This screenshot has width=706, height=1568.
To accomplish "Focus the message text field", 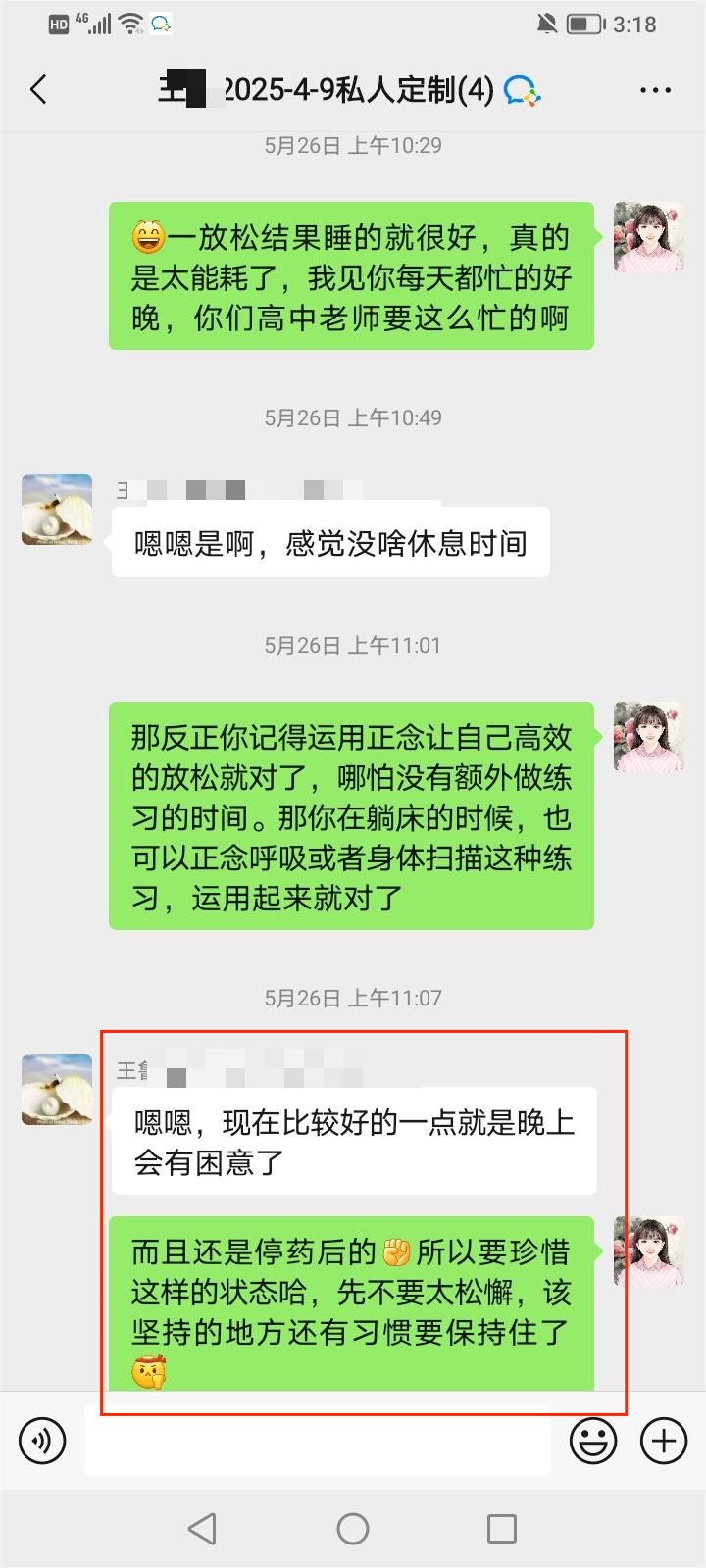I will [x=317, y=1441].
